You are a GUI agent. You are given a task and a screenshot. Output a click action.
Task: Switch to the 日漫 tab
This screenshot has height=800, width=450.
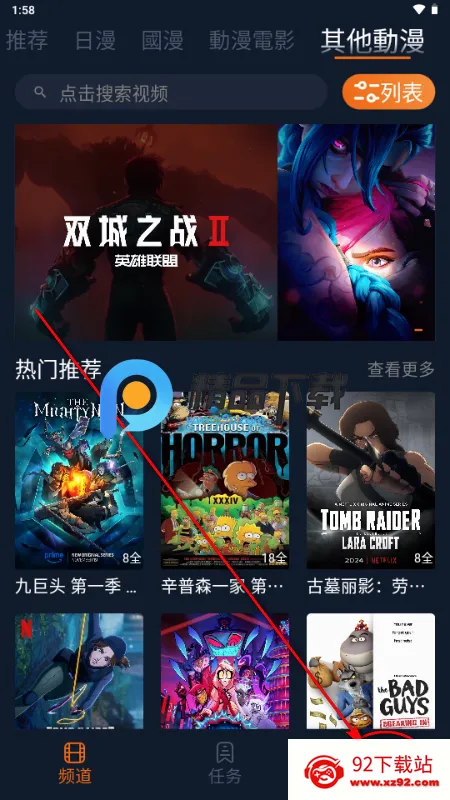pos(95,41)
